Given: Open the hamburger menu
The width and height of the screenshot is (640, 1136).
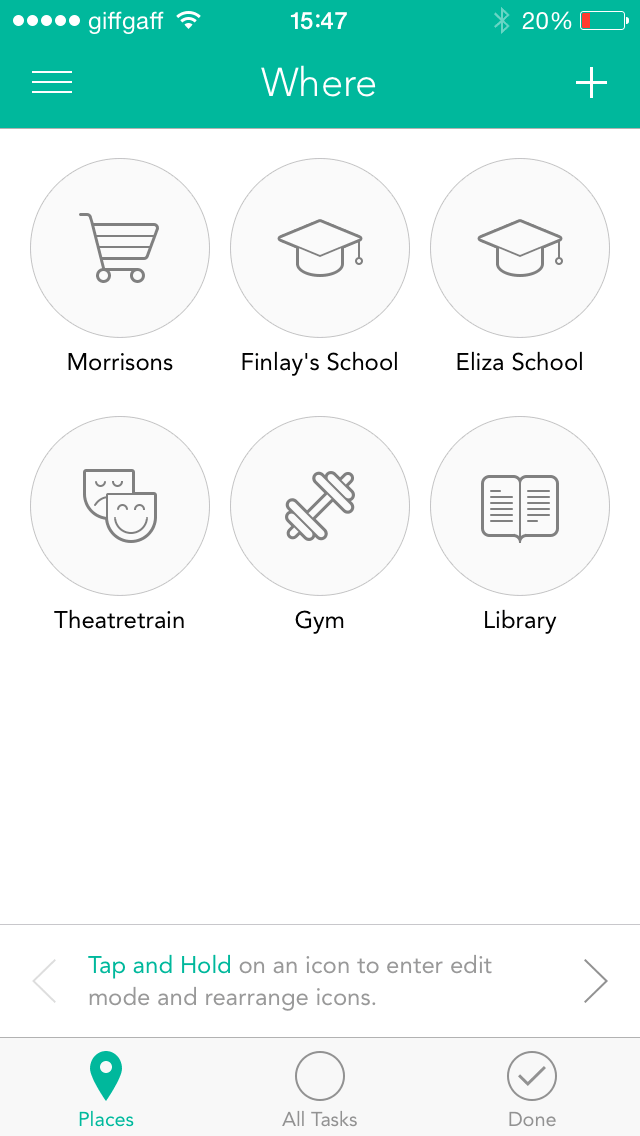Looking at the screenshot, I should [x=52, y=82].
